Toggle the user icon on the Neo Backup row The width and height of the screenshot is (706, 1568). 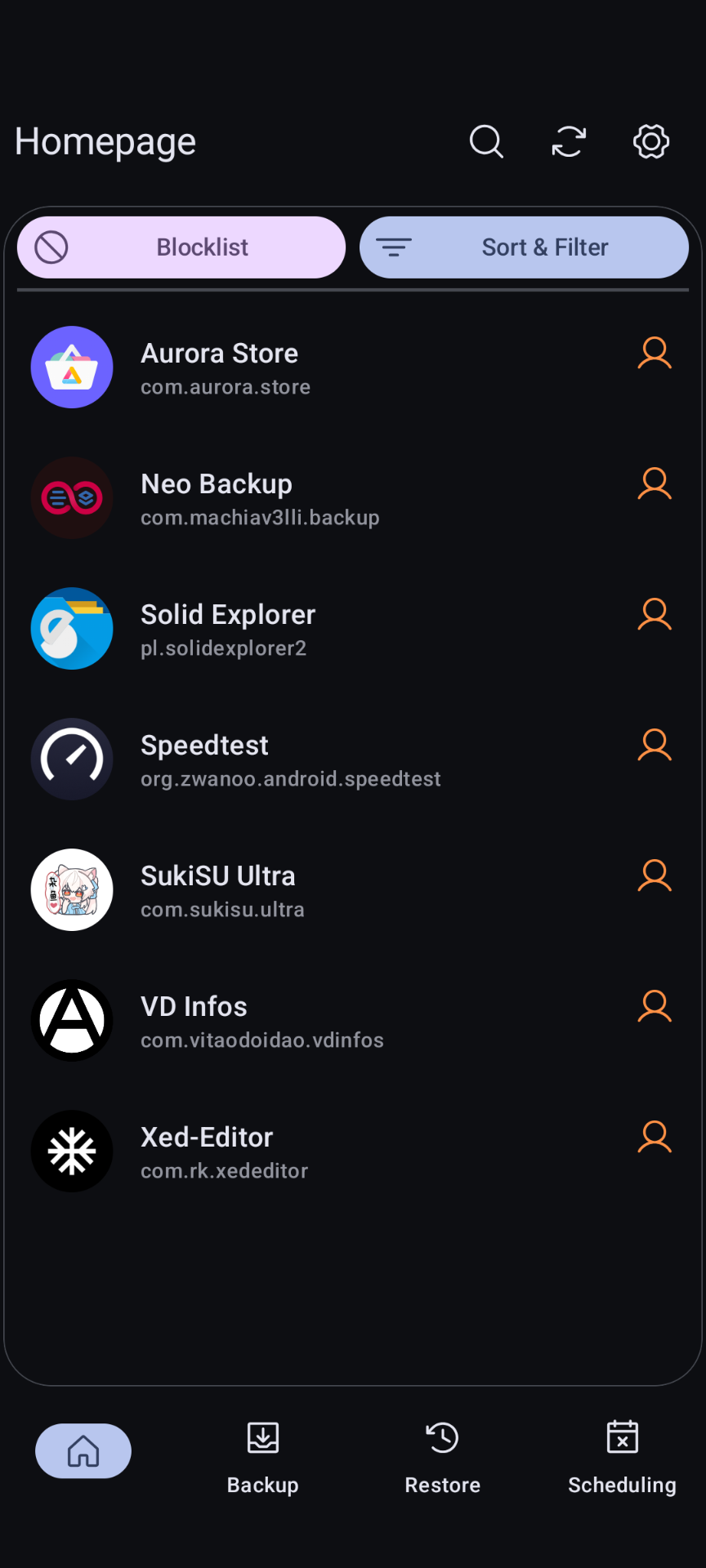(654, 483)
